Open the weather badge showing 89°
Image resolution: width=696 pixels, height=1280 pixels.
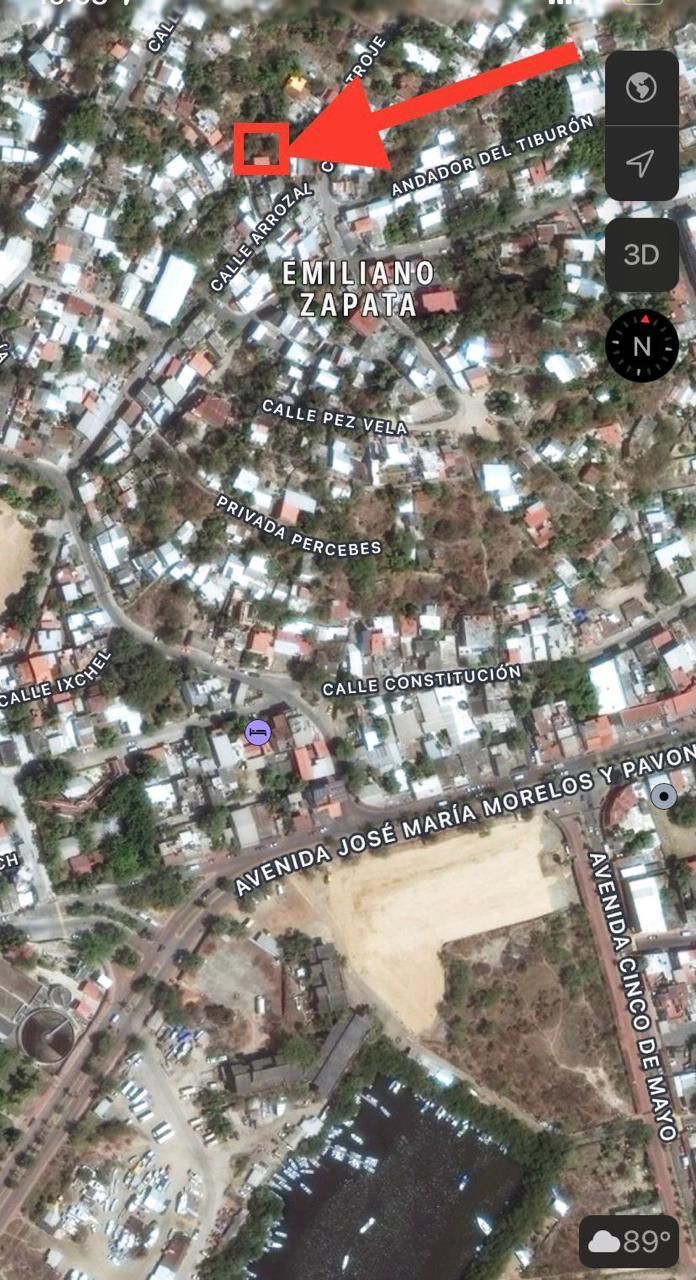632,1242
